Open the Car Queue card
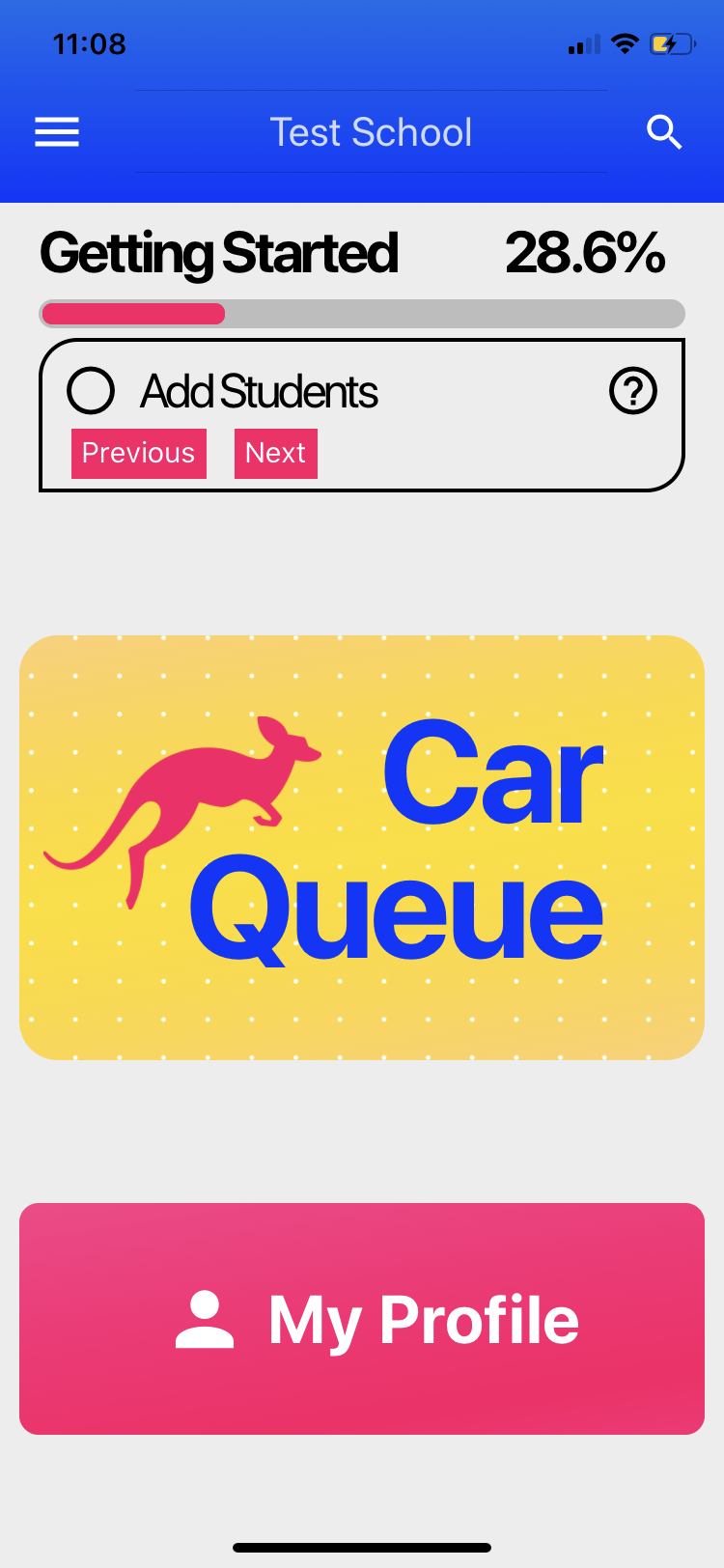The width and height of the screenshot is (724, 1568). [362, 848]
